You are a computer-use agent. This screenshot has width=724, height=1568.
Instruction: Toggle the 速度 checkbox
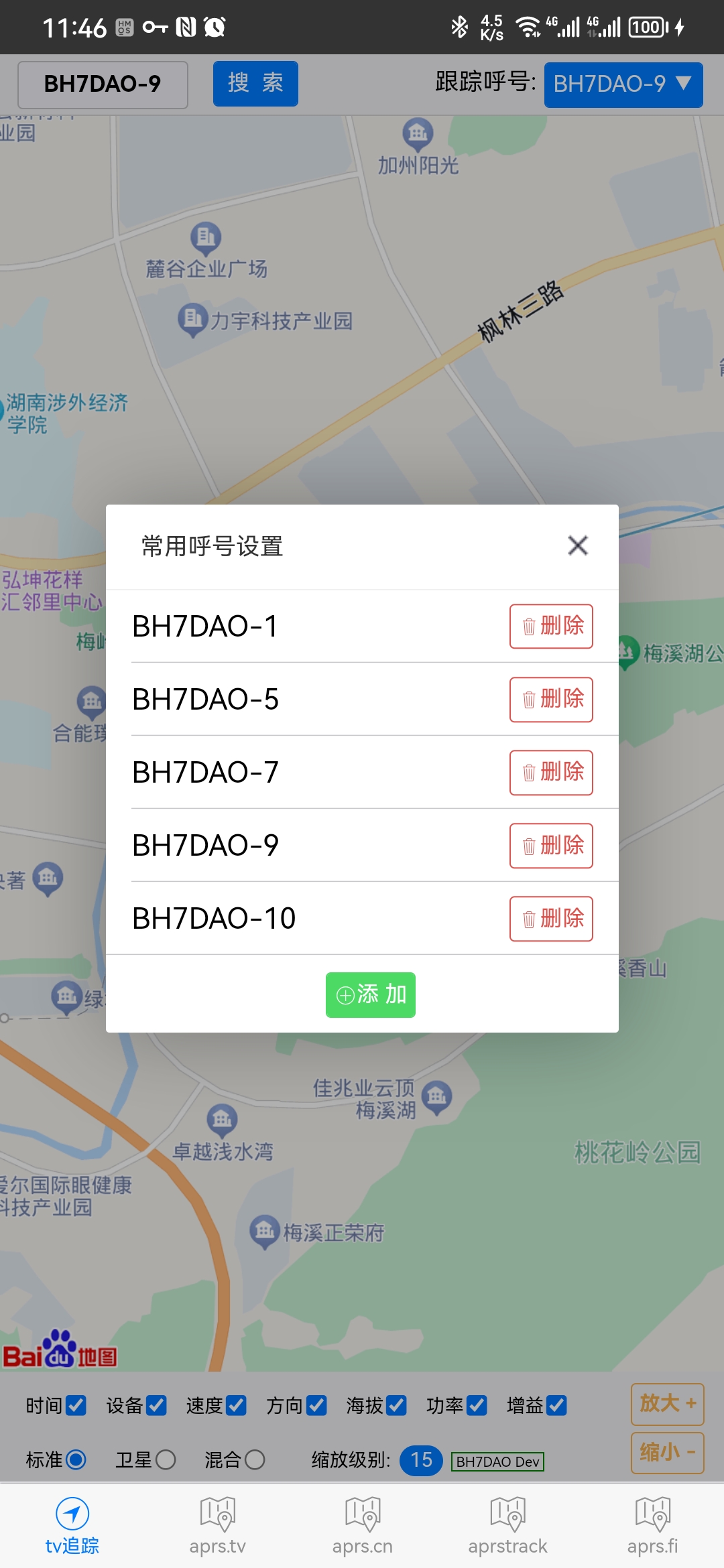pos(236,1405)
